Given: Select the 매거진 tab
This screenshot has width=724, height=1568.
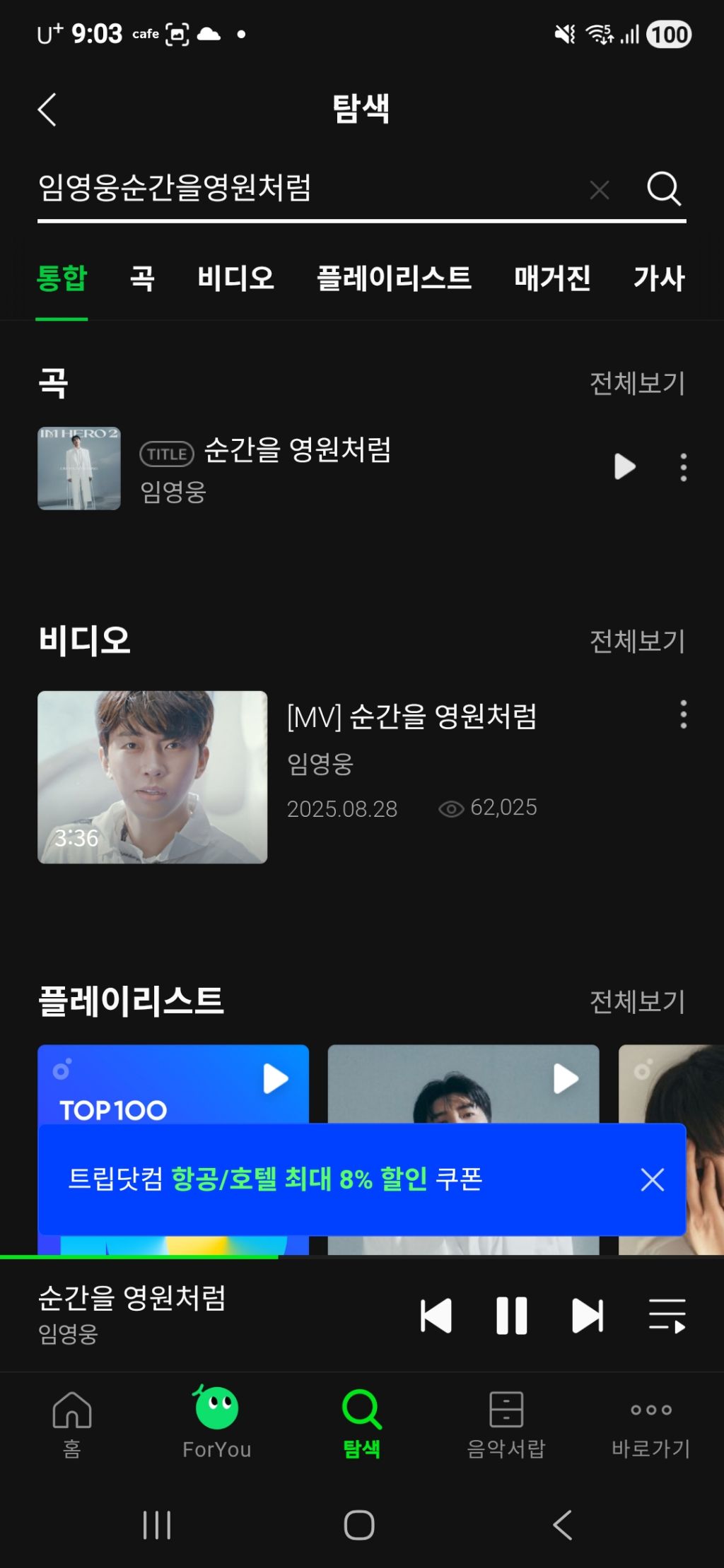Looking at the screenshot, I should [552, 278].
